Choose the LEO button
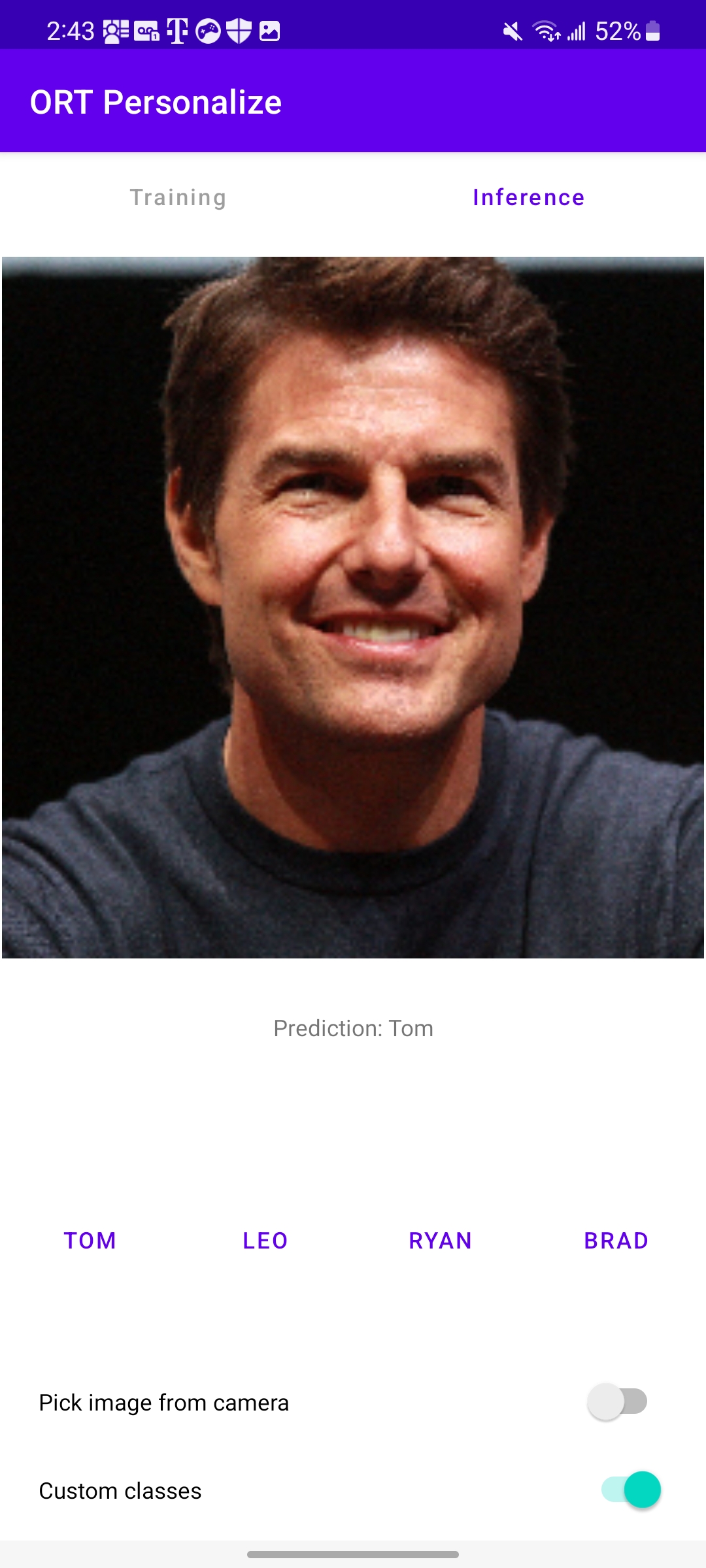 coord(265,1240)
